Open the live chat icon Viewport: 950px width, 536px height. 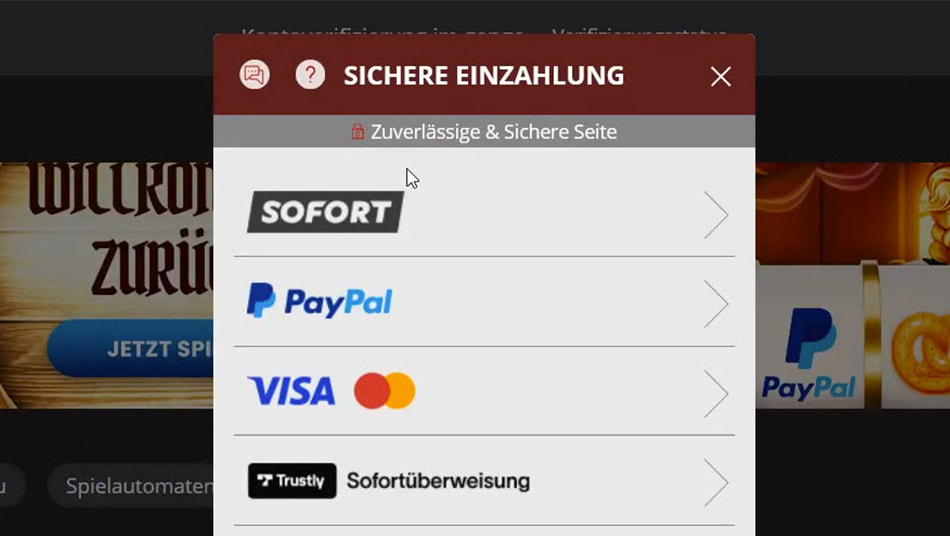pos(255,75)
